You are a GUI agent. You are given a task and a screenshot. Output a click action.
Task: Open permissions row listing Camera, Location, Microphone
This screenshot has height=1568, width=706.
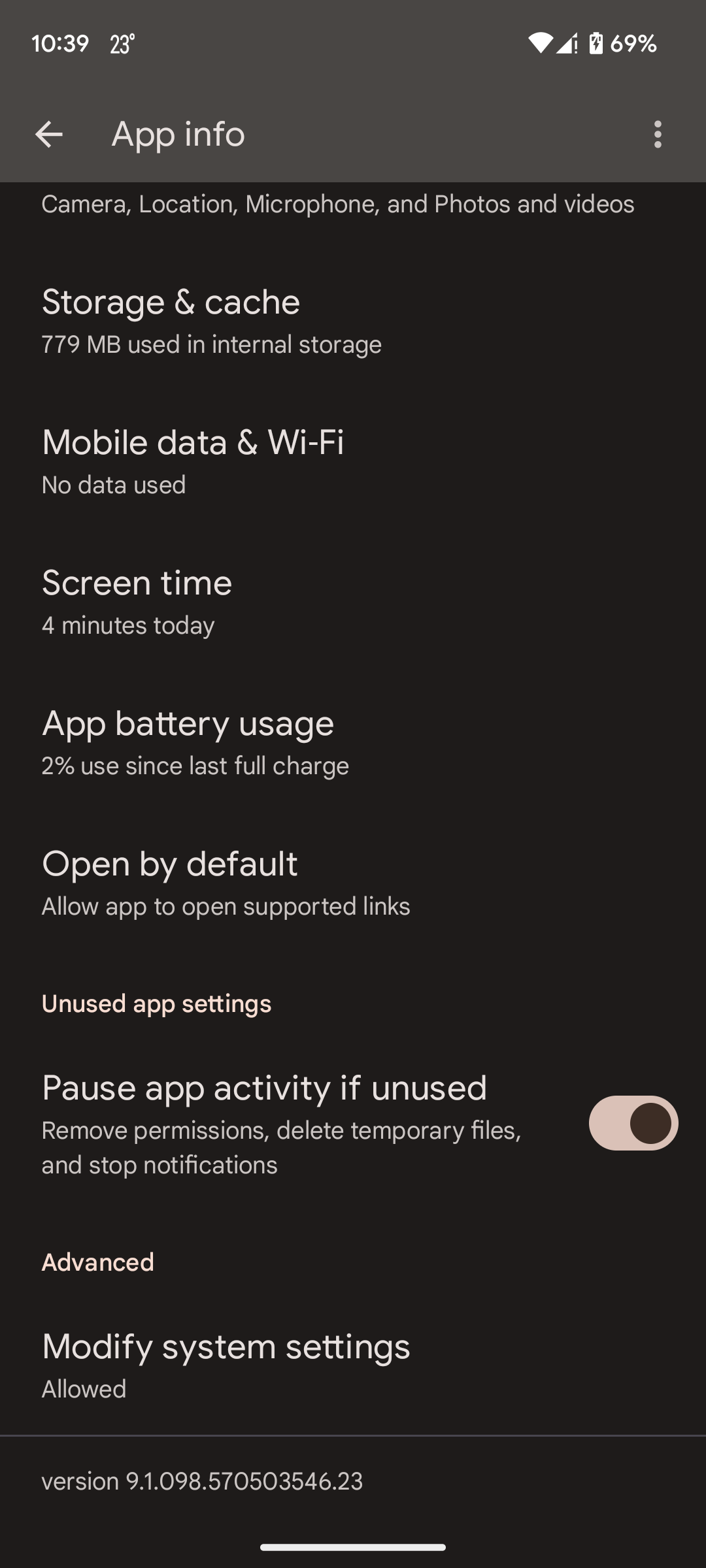[x=353, y=205]
